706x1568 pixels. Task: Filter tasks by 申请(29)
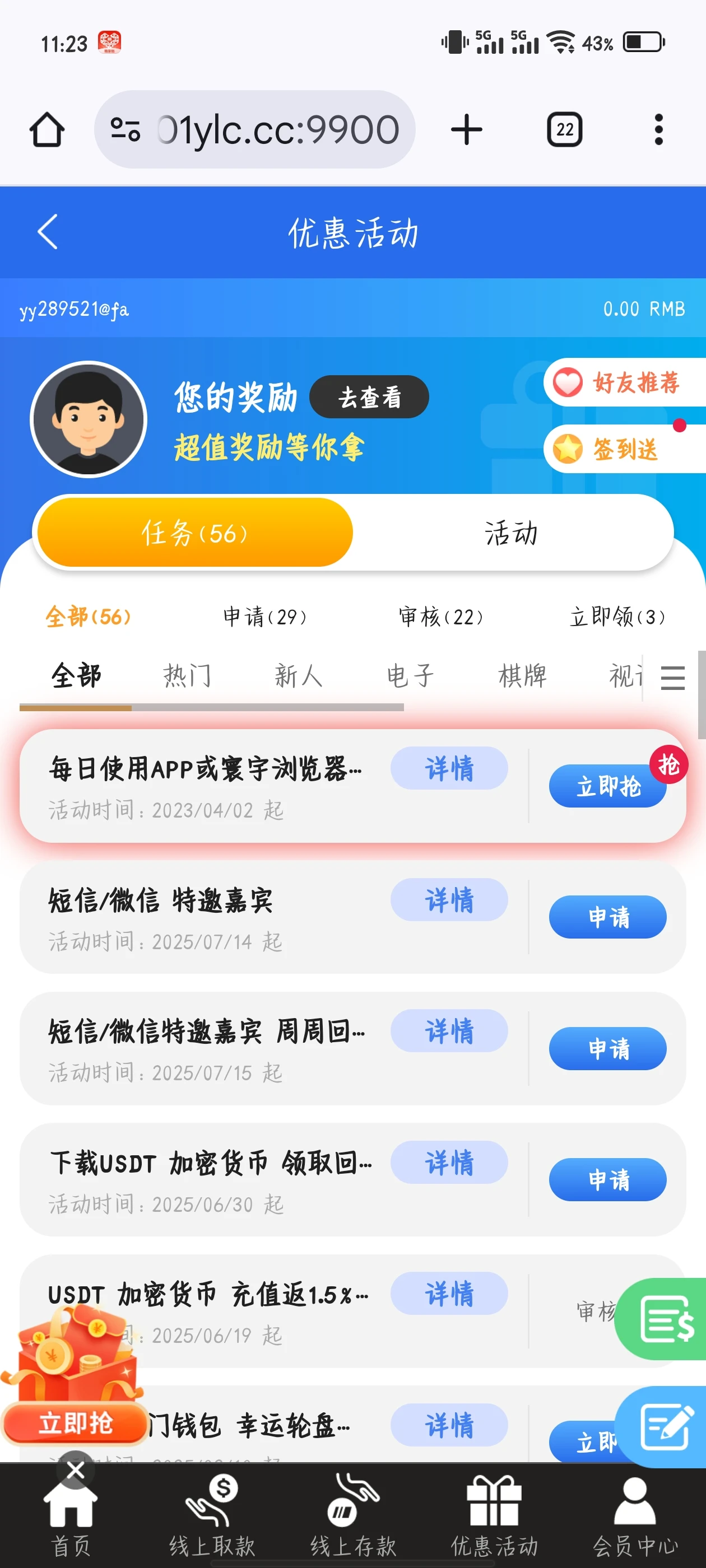(x=264, y=617)
